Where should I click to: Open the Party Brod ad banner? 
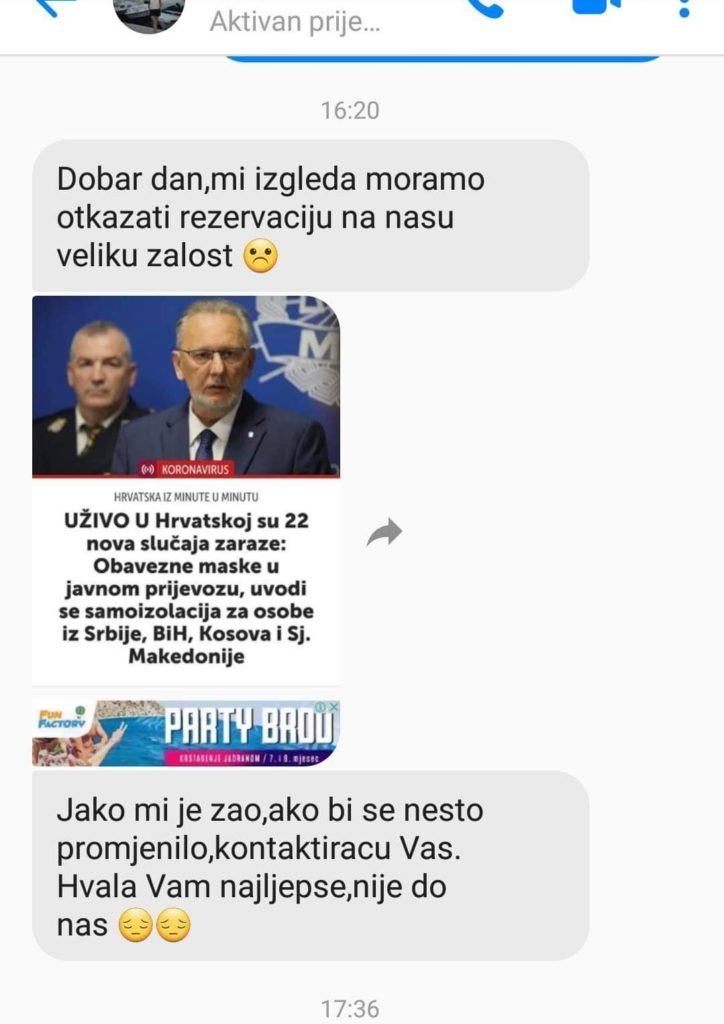186,734
